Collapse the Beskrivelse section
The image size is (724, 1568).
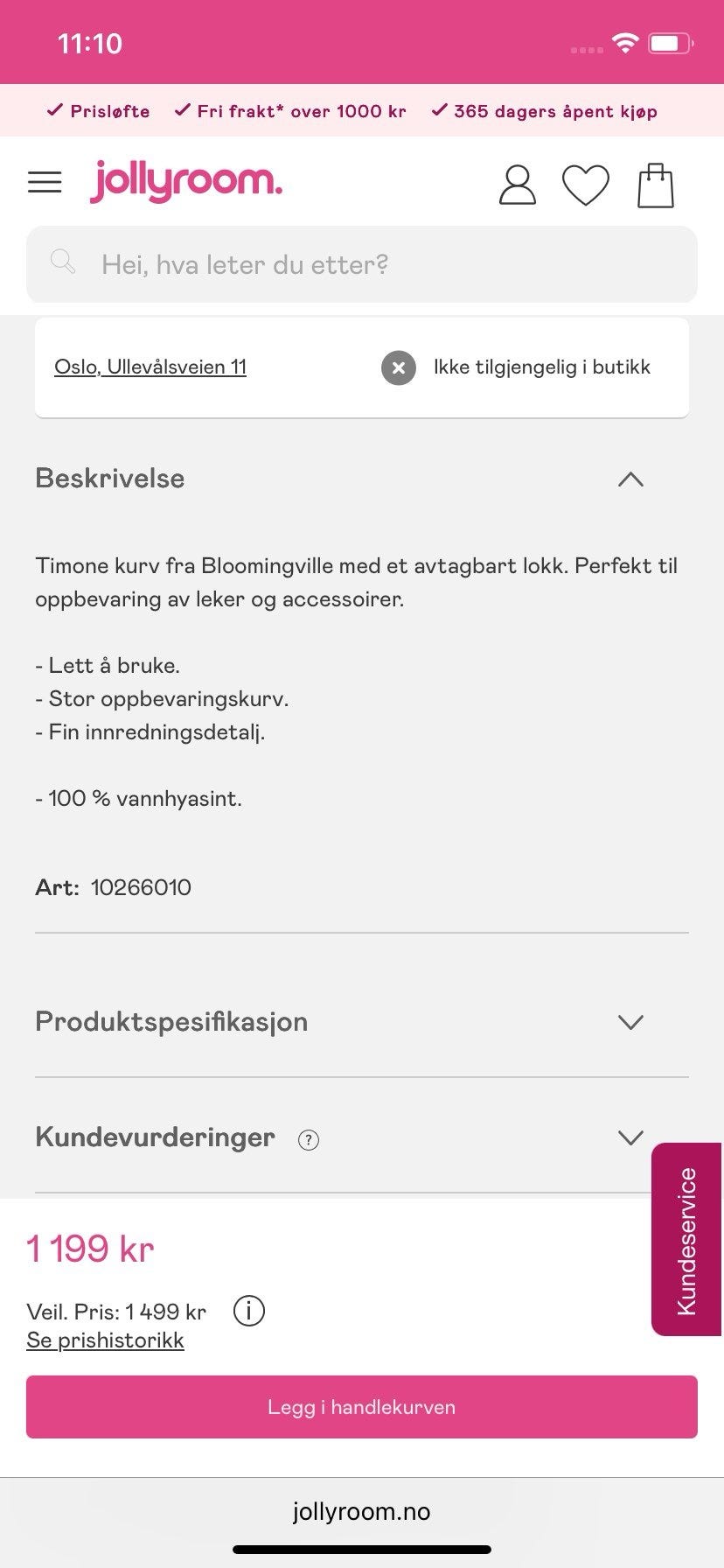pos(630,479)
